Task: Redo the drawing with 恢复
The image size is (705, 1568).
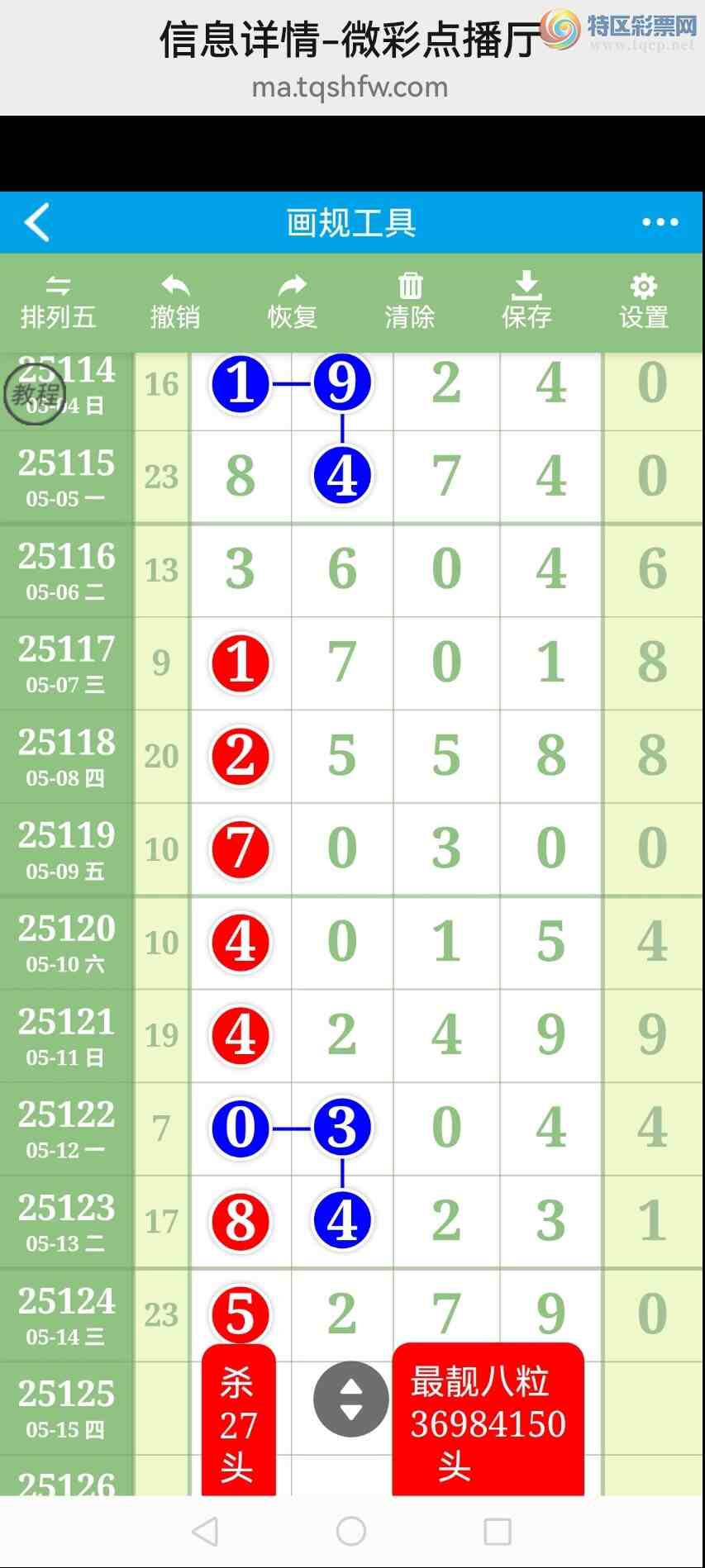Action: pyautogui.click(x=293, y=302)
